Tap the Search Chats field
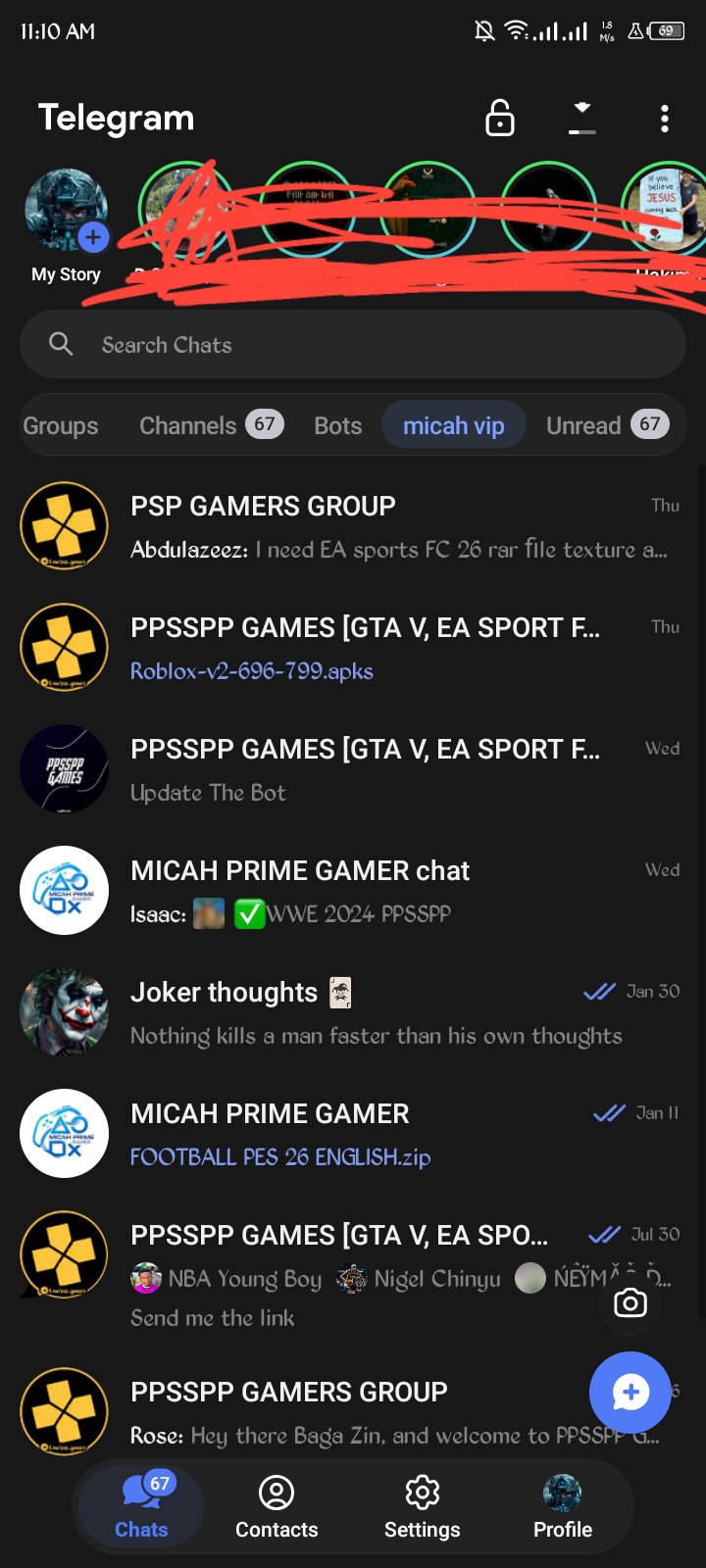The height and width of the screenshot is (1568, 706). pos(353,345)
